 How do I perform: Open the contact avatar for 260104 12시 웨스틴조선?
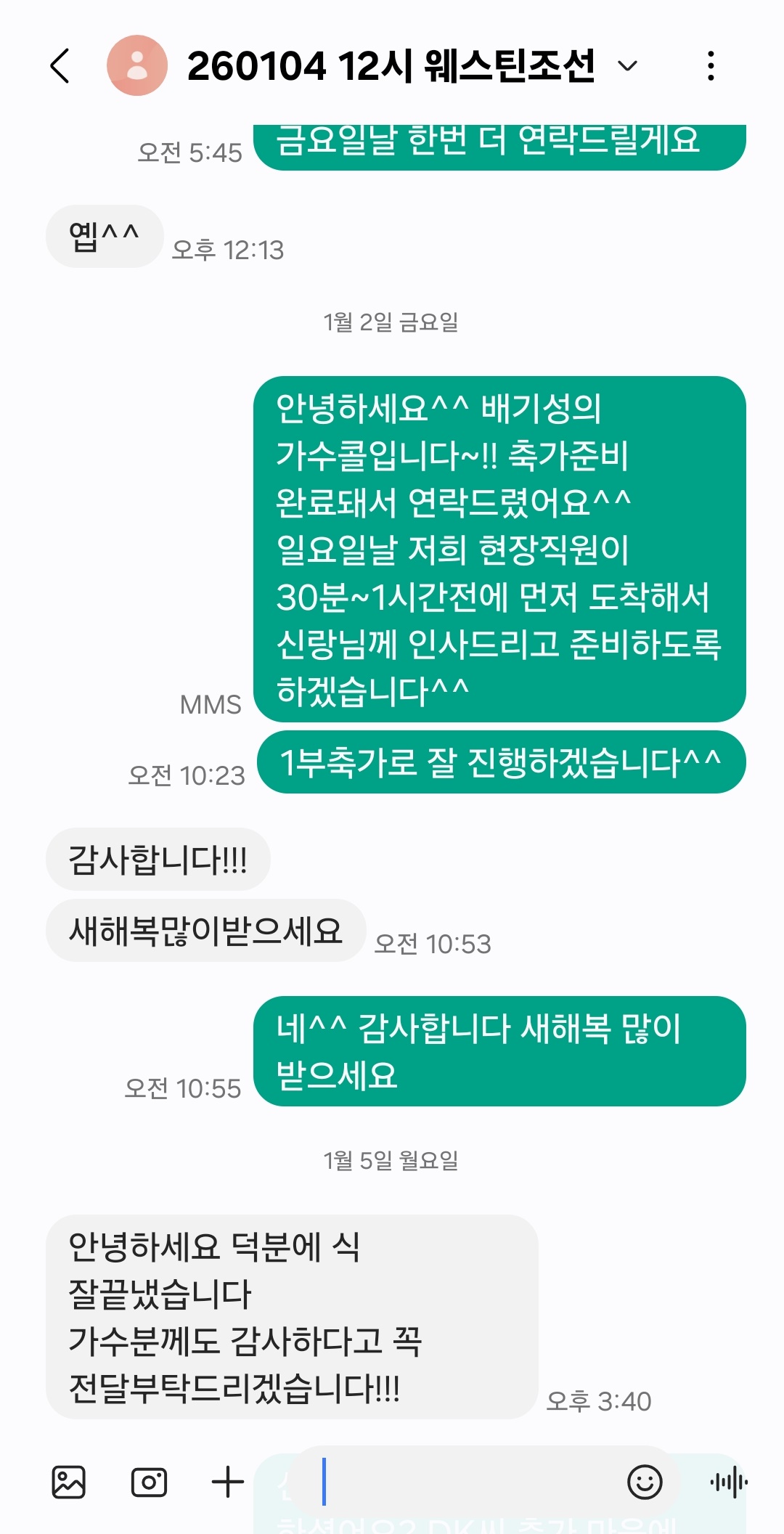pyautogui.click(x=137, y=66)
